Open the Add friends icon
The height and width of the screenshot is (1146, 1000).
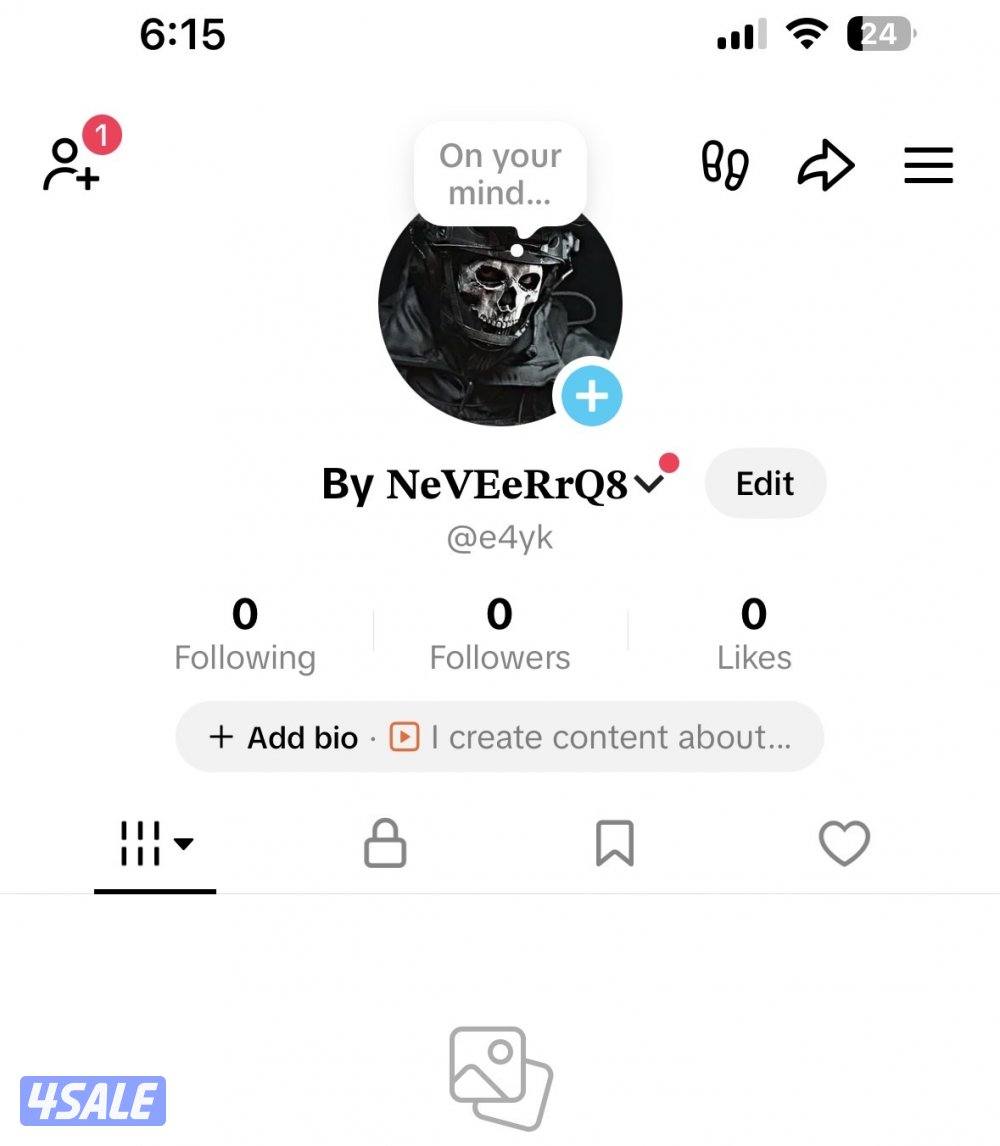pos(72,165)
